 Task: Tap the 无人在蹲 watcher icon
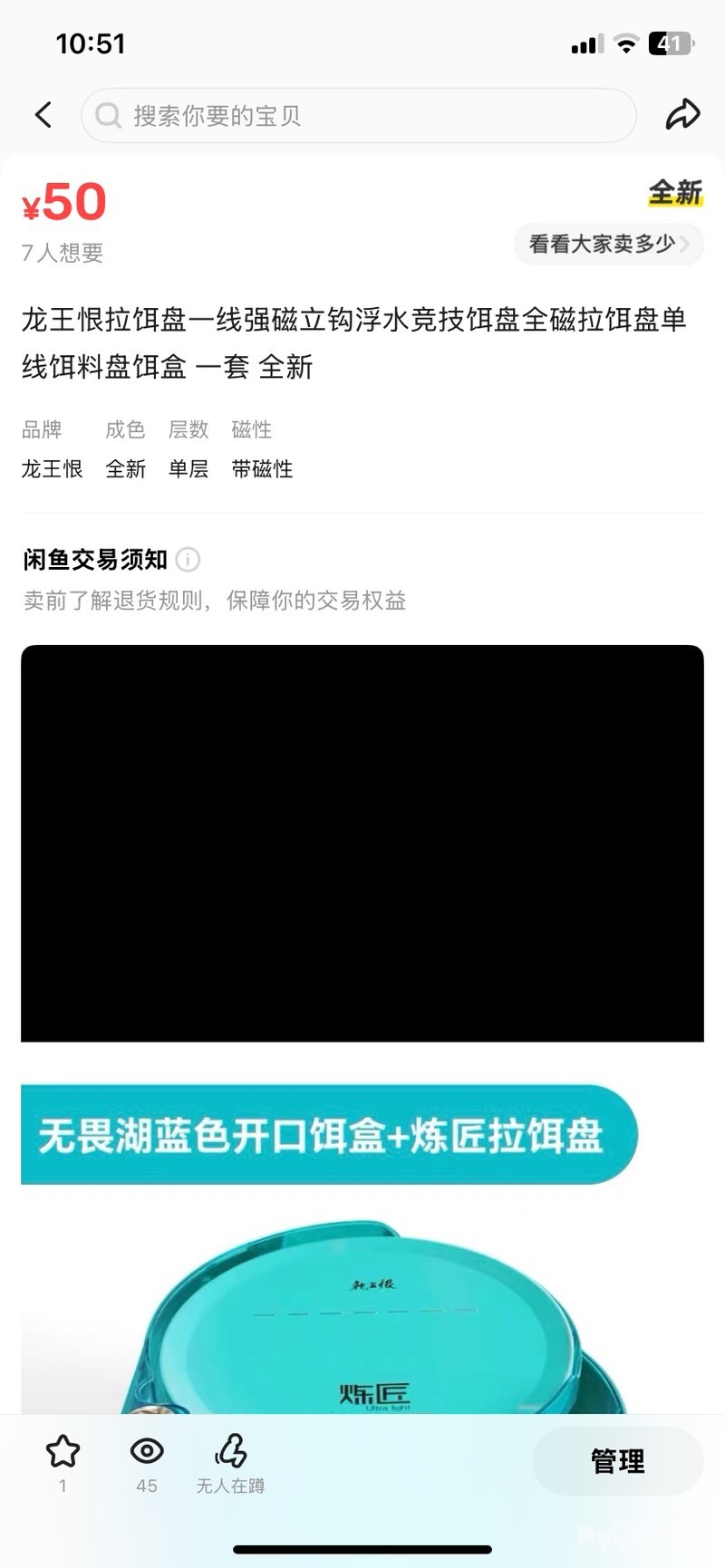(231, 1452)
